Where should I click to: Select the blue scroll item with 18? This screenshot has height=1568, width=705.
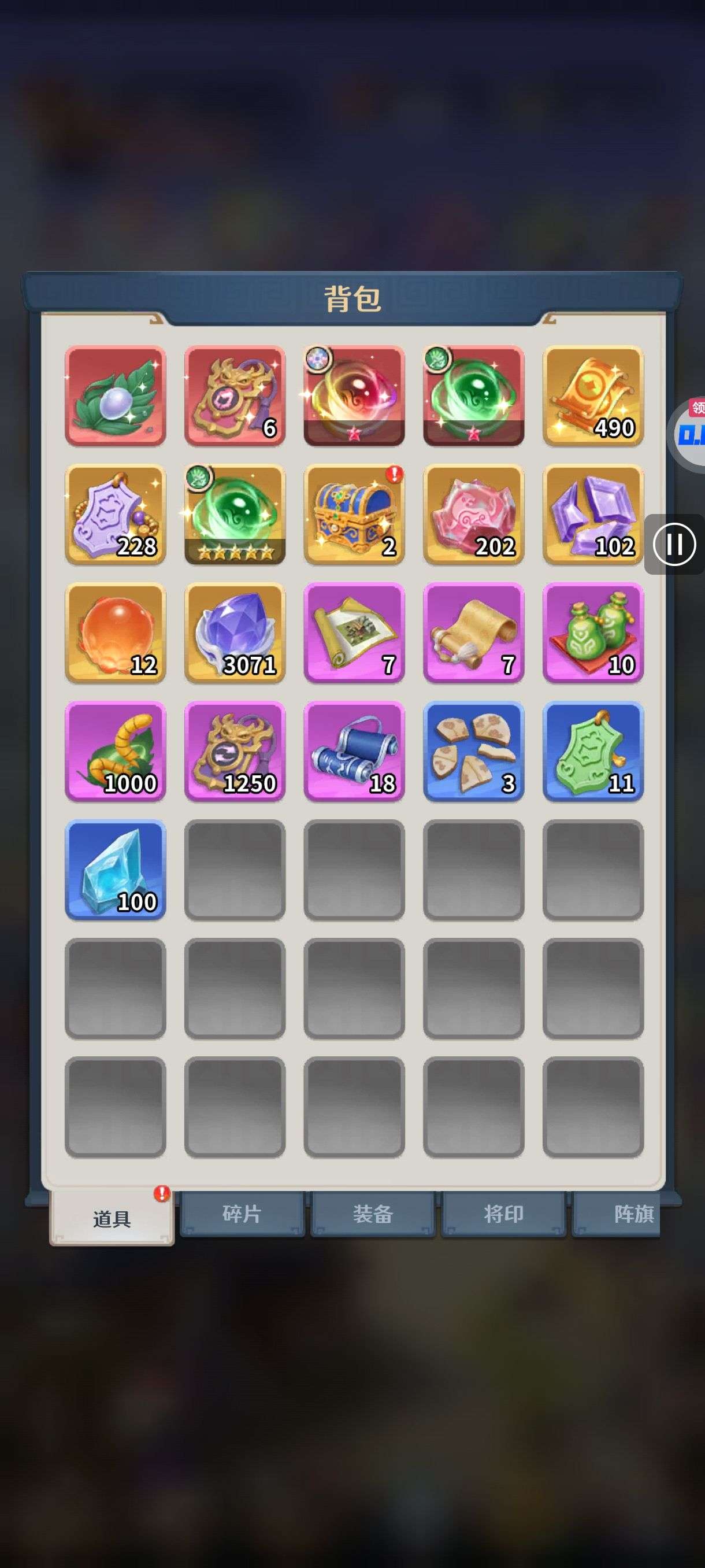[354, 751]
